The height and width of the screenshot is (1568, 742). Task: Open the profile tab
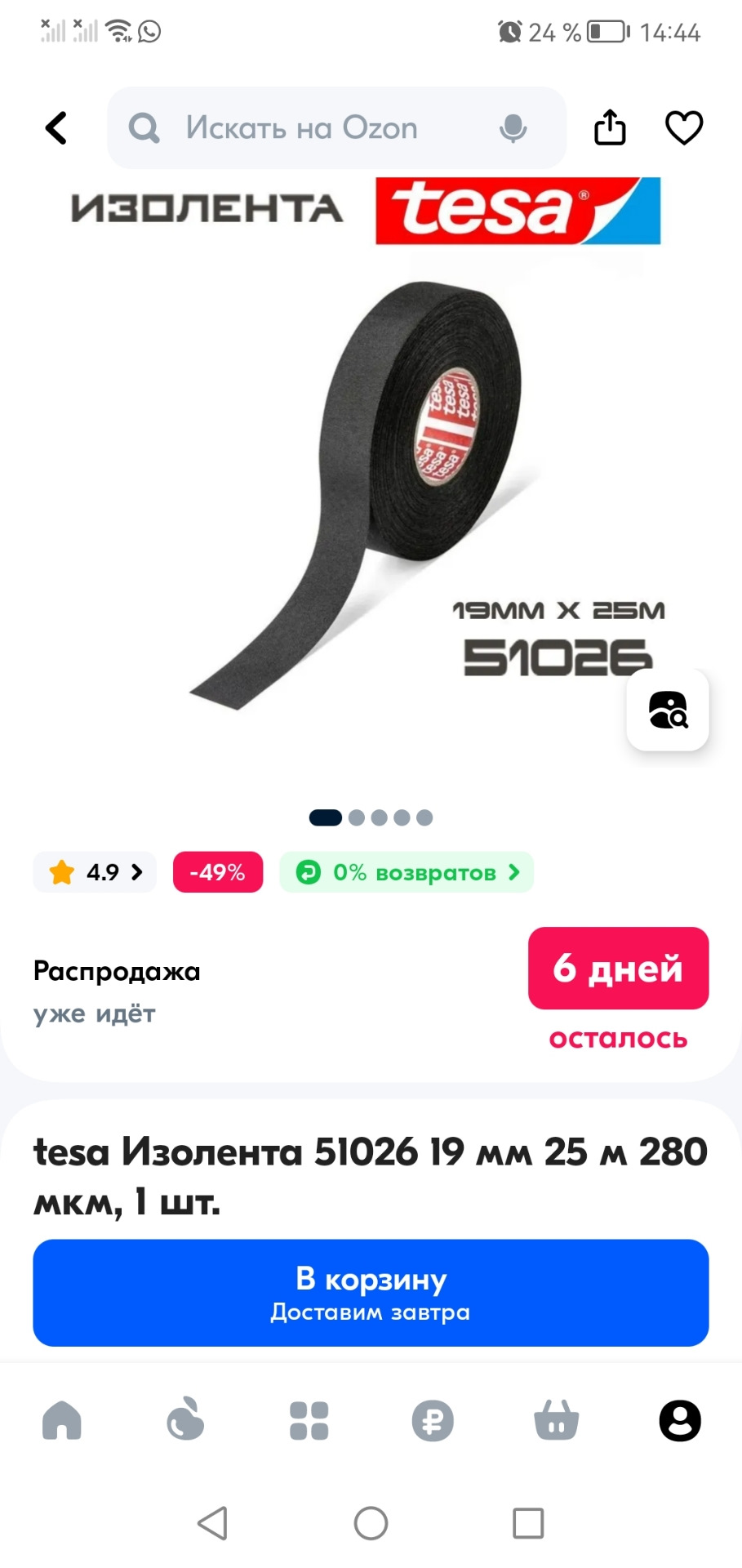680,1420
